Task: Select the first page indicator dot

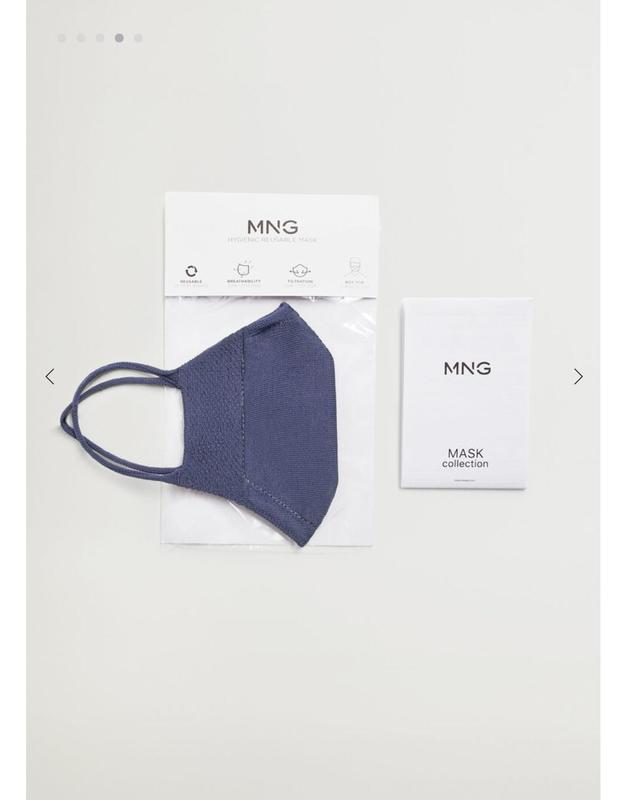Action: click(x=62, y=38)
